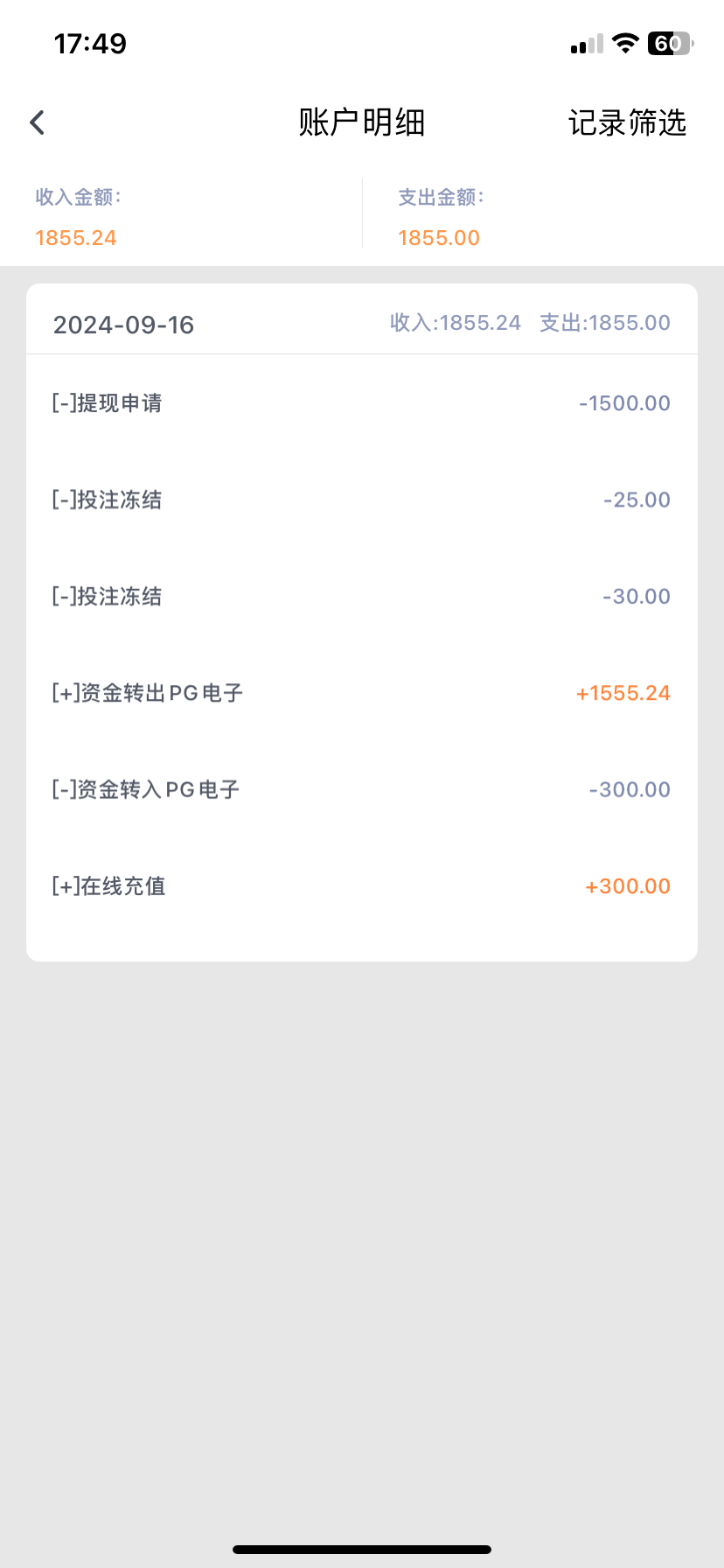Open the 记录筛选 record filter
The width and height of the screenshot is (724, 1568).
pyautogui.click(x=627, y=122)
